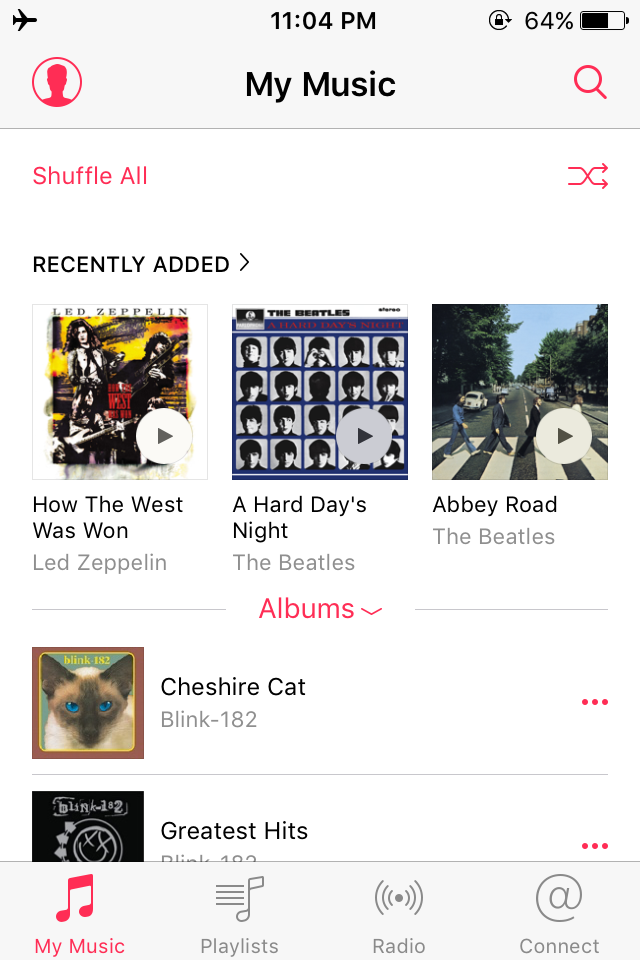Image resolution: width=640 pixels, height=960 pixels.
Task: Open search with the magnifier icon
Action: coord(590,82)
